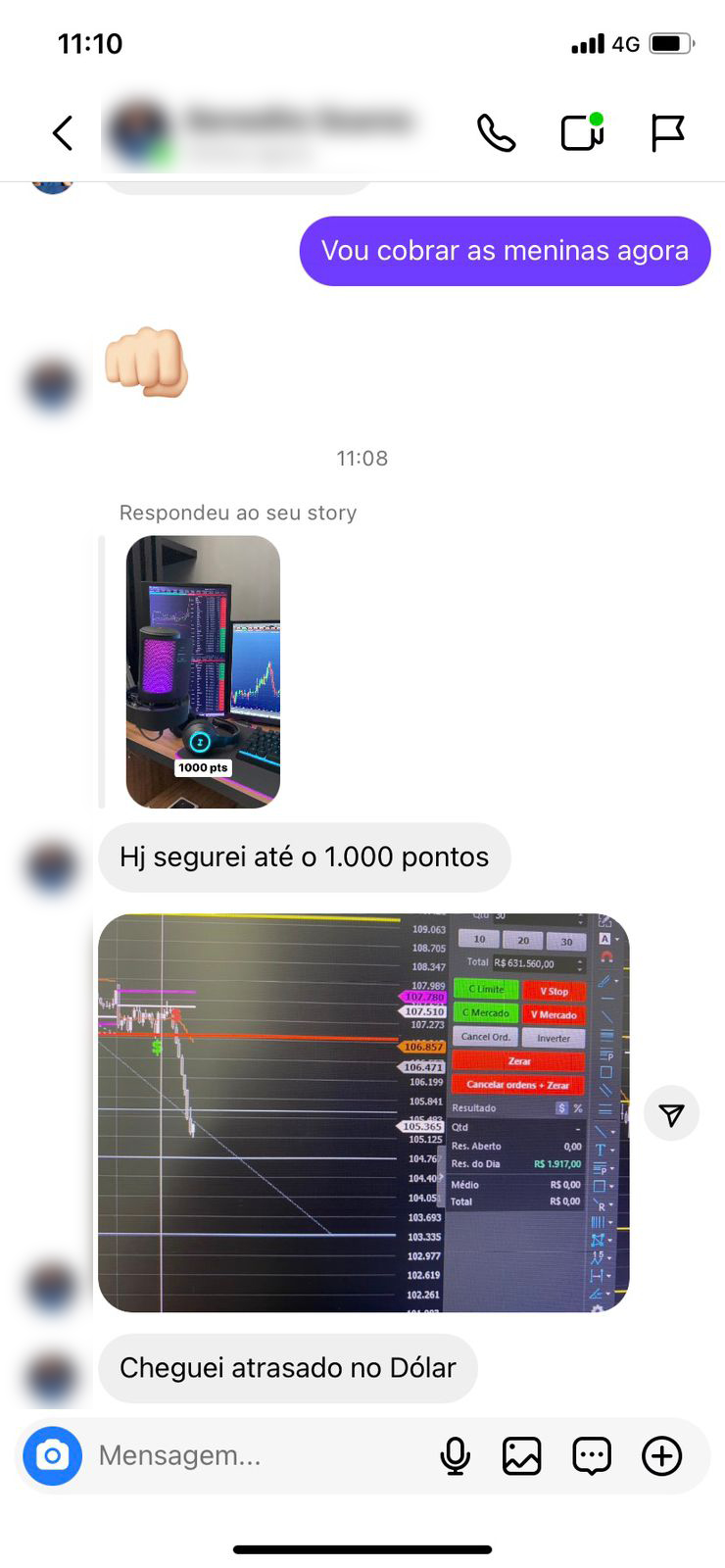Screen dimensions: 725x1568
Task: Start a video call
Action: 581,133
